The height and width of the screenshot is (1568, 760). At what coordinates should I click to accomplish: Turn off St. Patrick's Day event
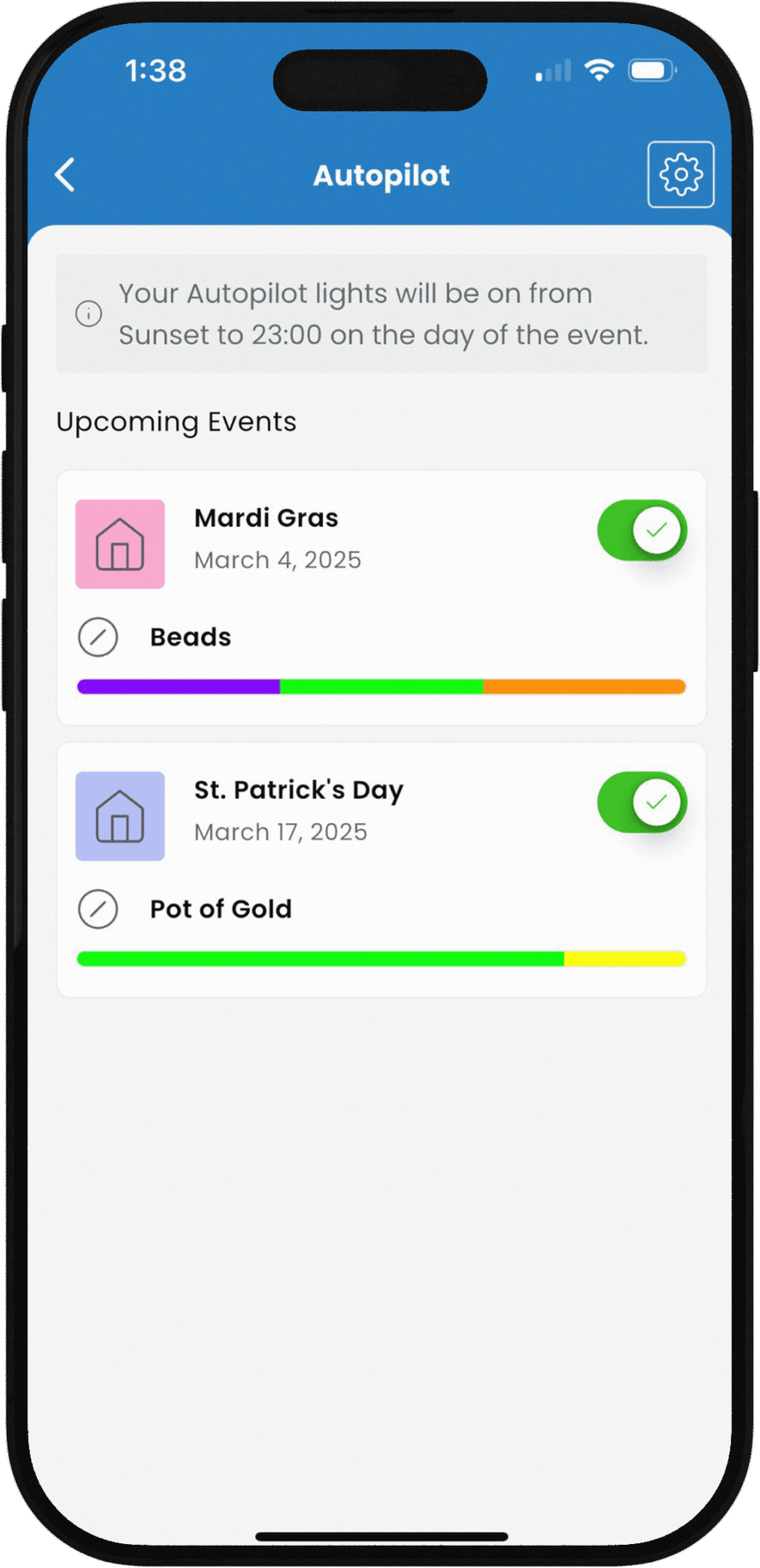(642, 802)
